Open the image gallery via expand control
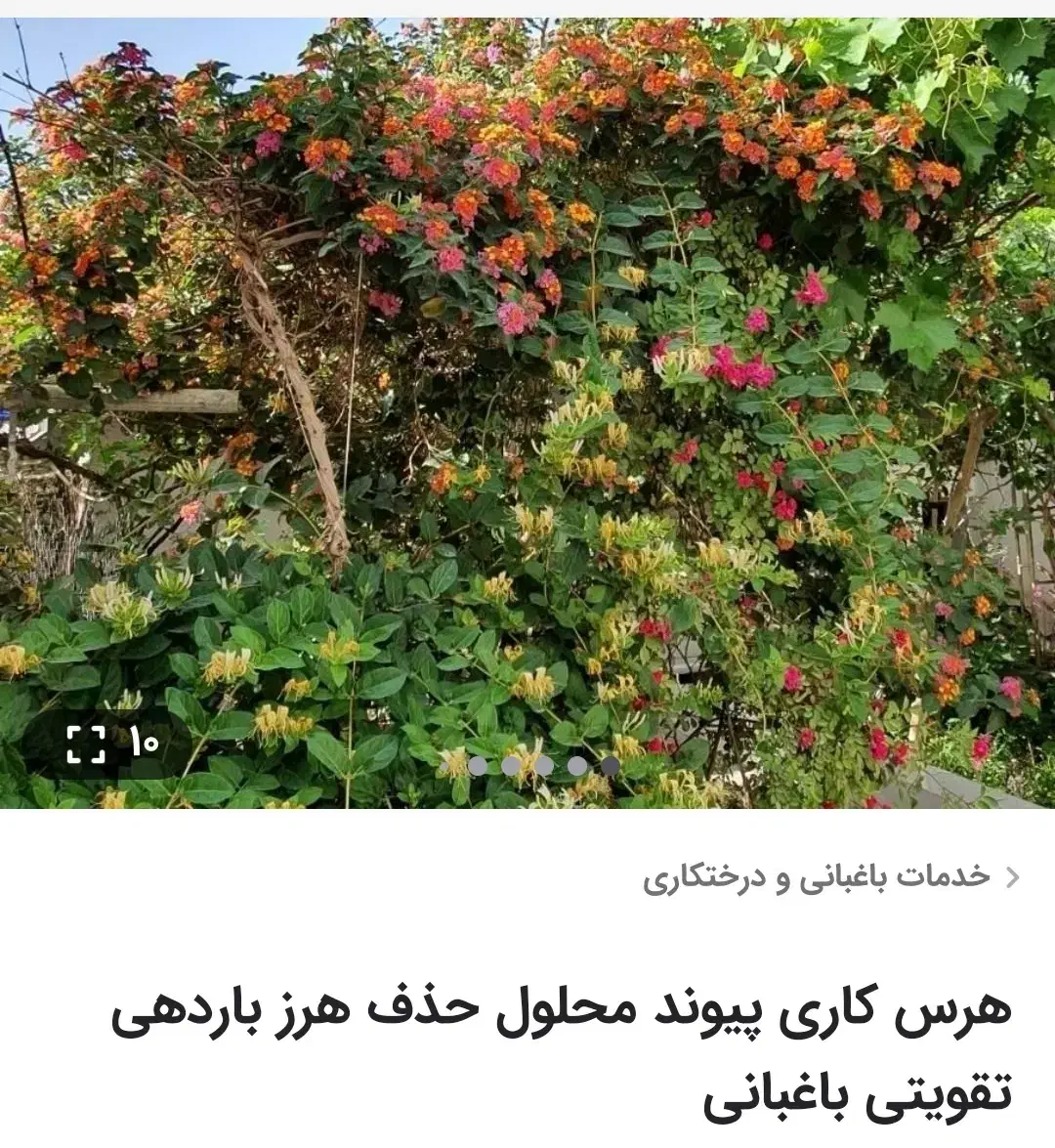The height and width of the screenshot is (1148, 1055). (x=86, y=743)
